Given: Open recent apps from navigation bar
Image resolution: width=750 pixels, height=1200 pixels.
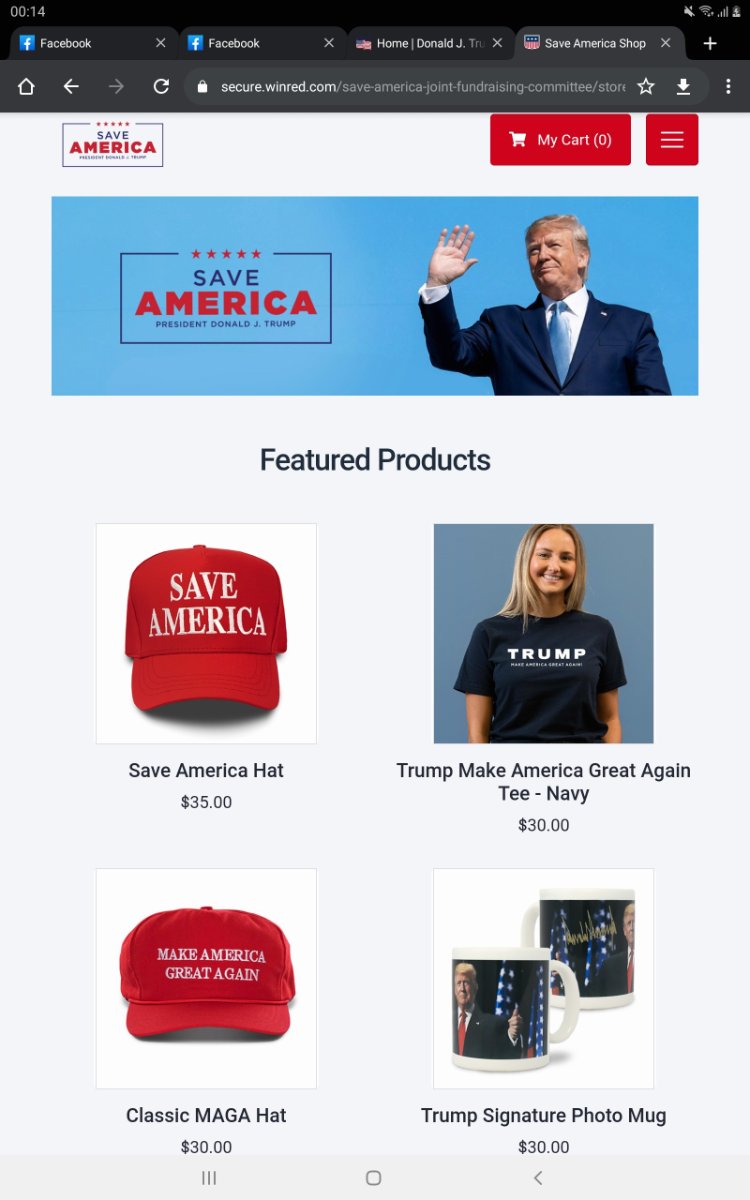Looking at the screenshot, I should pos(209,1178).
